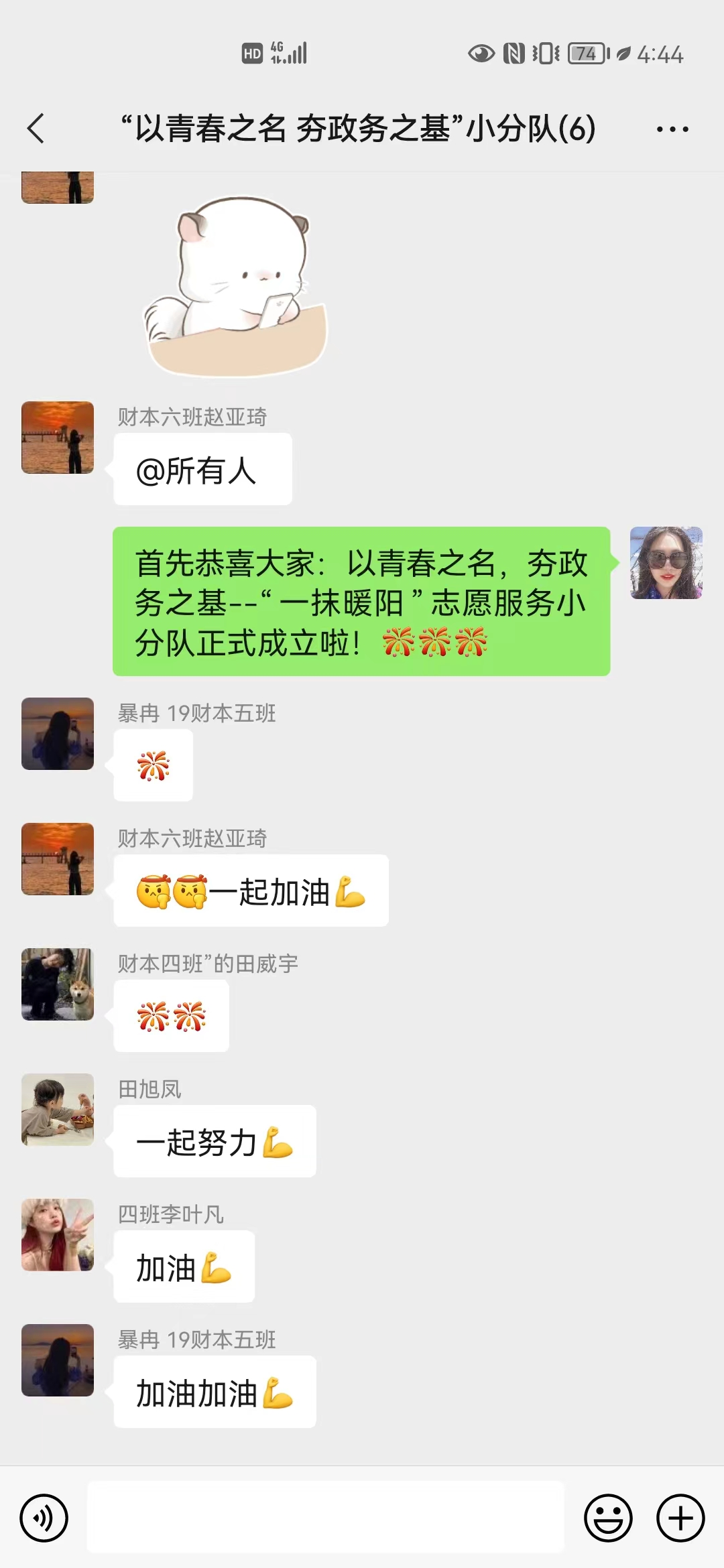Viewport: 724px width, 1568px height.
Task: View the white cat sticker
Action: [x=236, y=285]
